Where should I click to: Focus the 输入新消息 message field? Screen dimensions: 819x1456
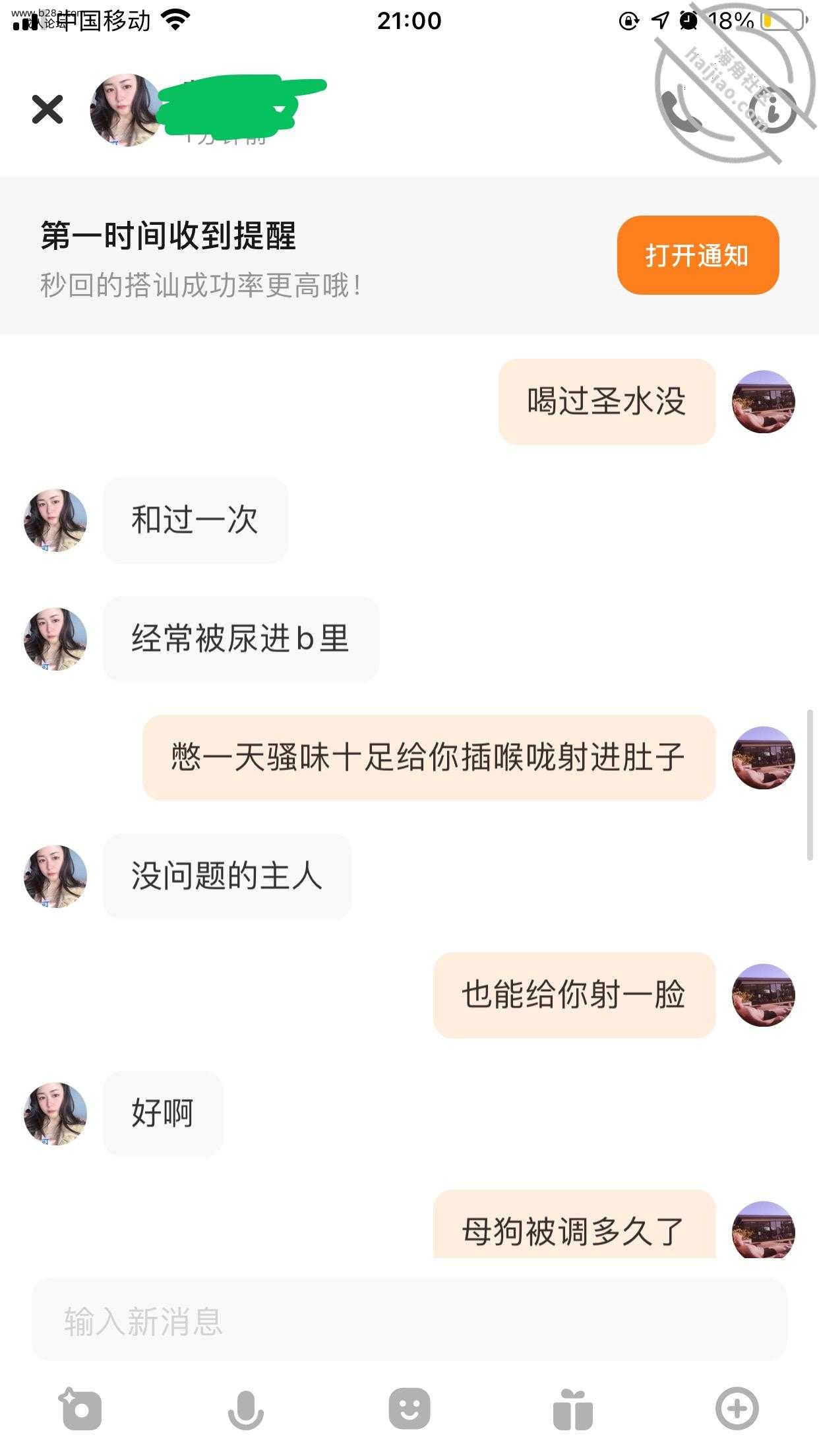(409, 1321)
